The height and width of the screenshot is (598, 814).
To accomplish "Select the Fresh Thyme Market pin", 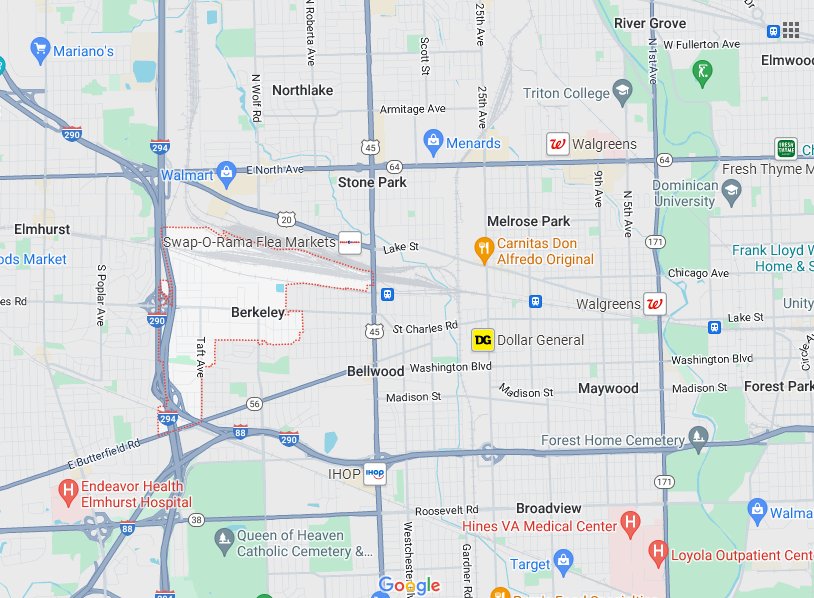I will (786, 149).
